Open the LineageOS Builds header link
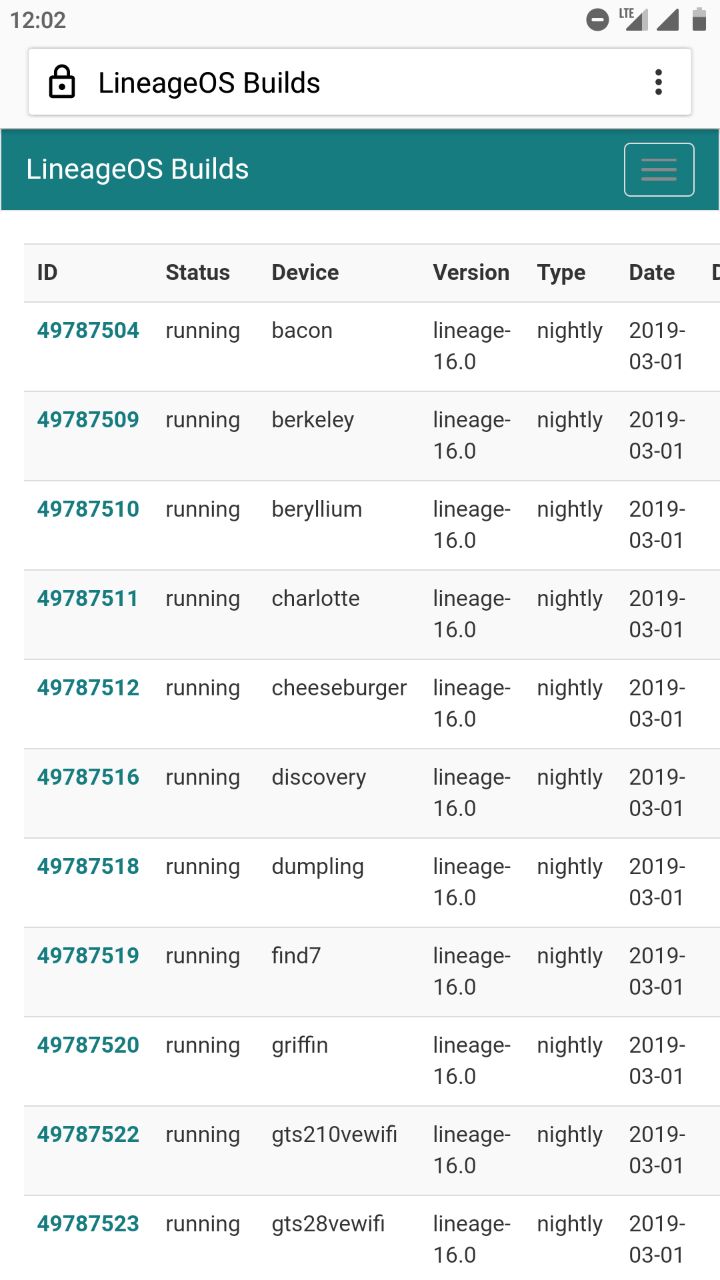Image resolution: width=720 pixels, height=1280 pixels. click(x=137, y=169)
